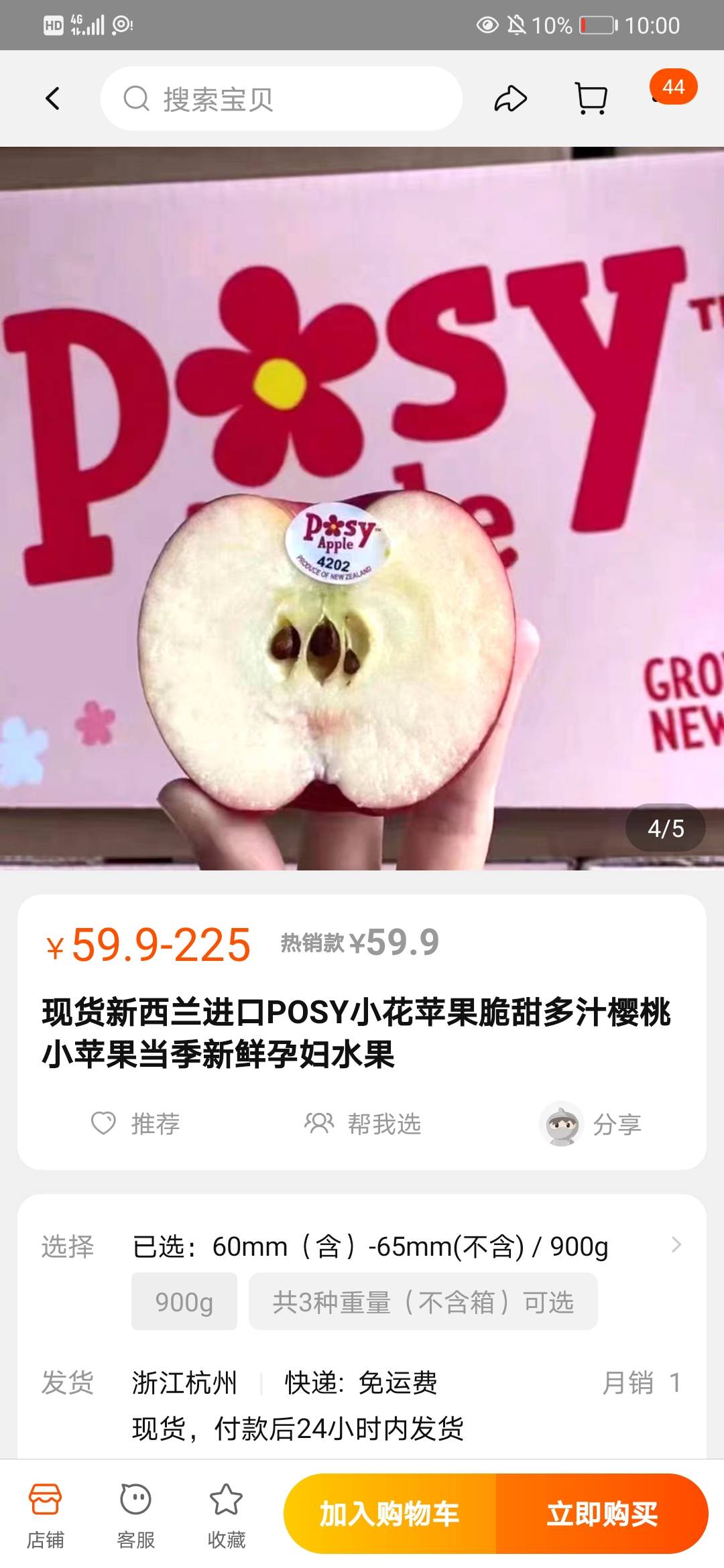Open the 搜索宝贝 search box
724x1568 pixels.
[x=282, y=99]
